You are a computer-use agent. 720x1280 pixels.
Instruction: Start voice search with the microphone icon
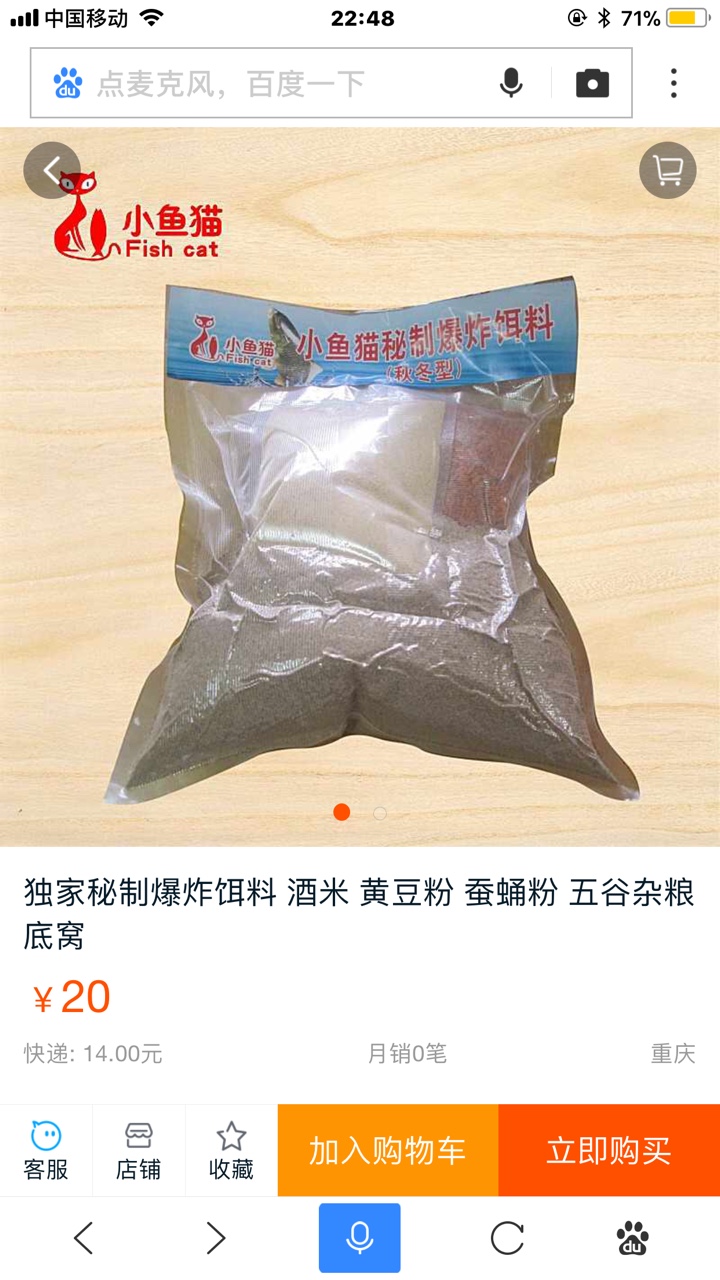[x=511, y=83]
